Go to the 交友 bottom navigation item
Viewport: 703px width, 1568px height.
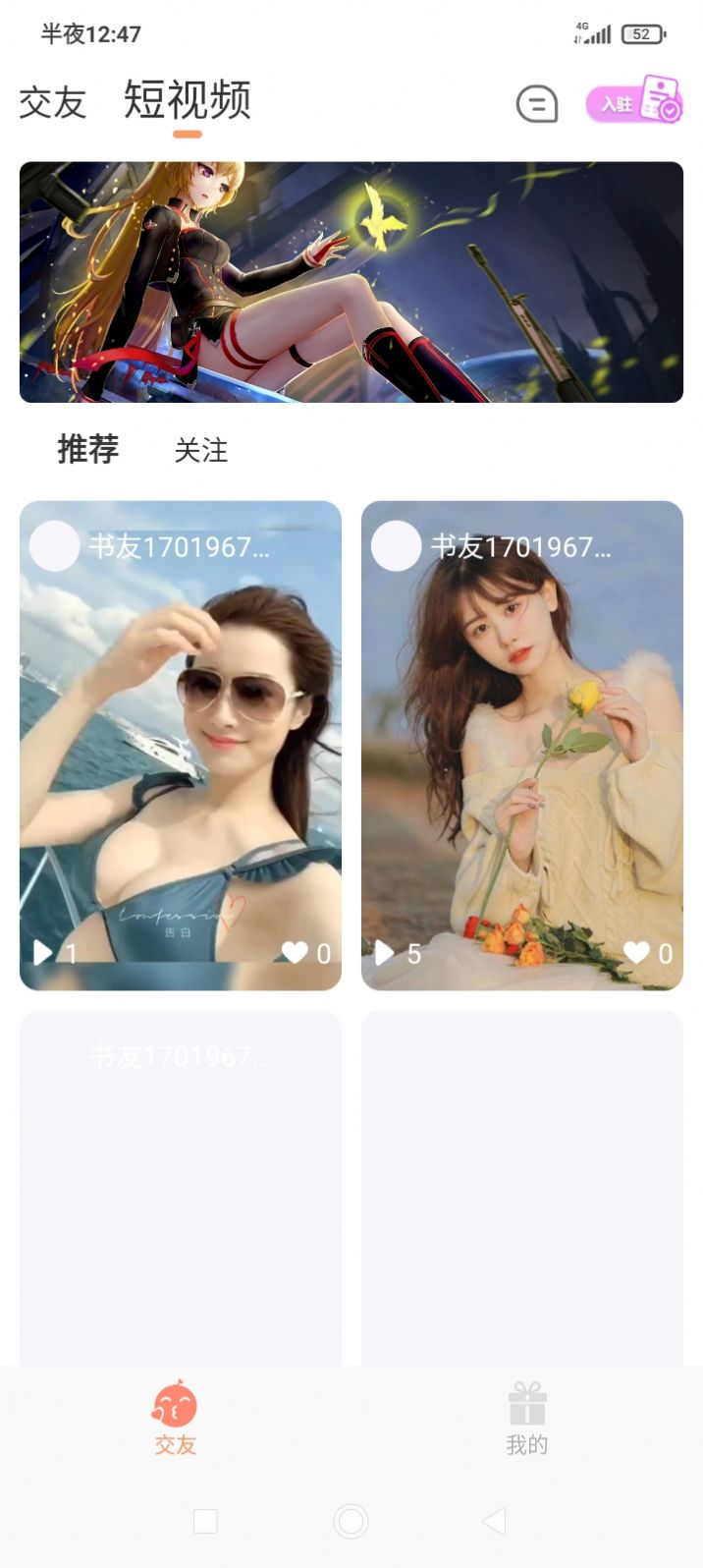[175, 1417]
